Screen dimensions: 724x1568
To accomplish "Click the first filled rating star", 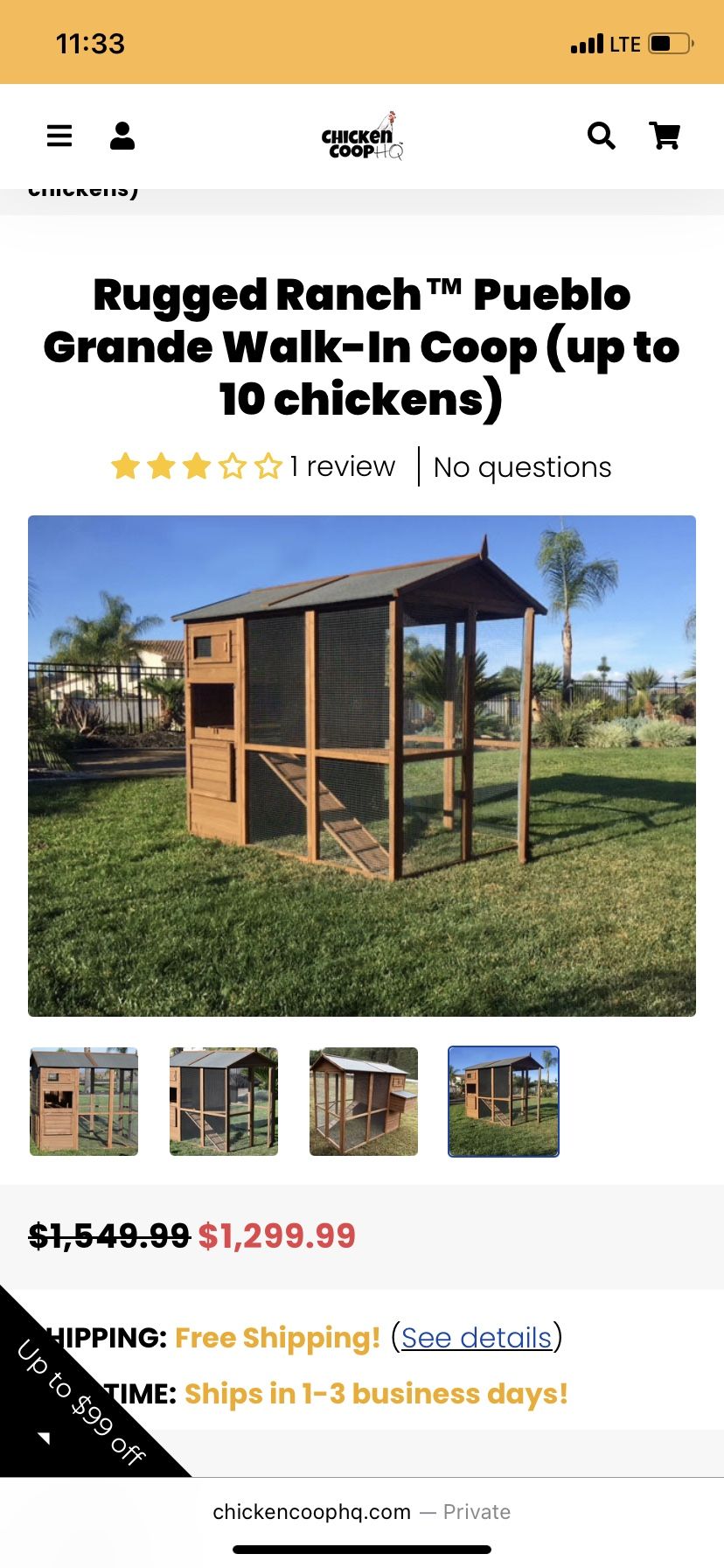I will 125,466.
